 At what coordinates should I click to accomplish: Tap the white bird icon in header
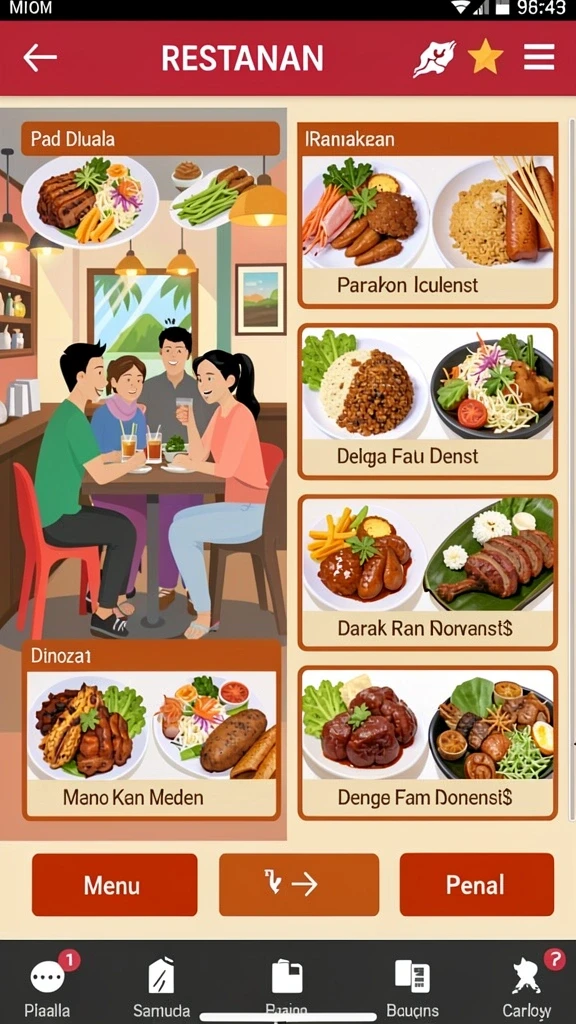click(x=434, y=59)
